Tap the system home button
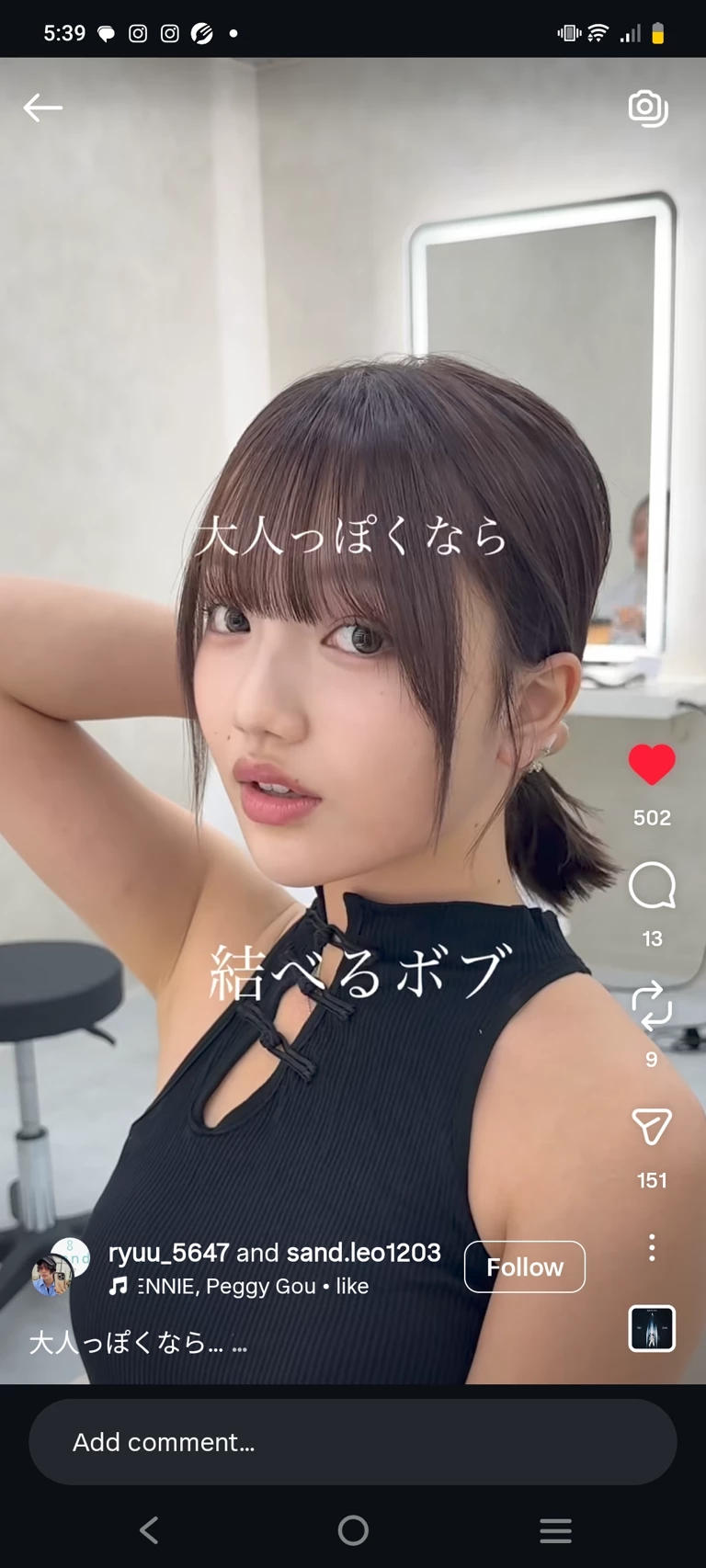Image resolution: width=706 pixels, height=1568 pixels. pos(353,1530)
